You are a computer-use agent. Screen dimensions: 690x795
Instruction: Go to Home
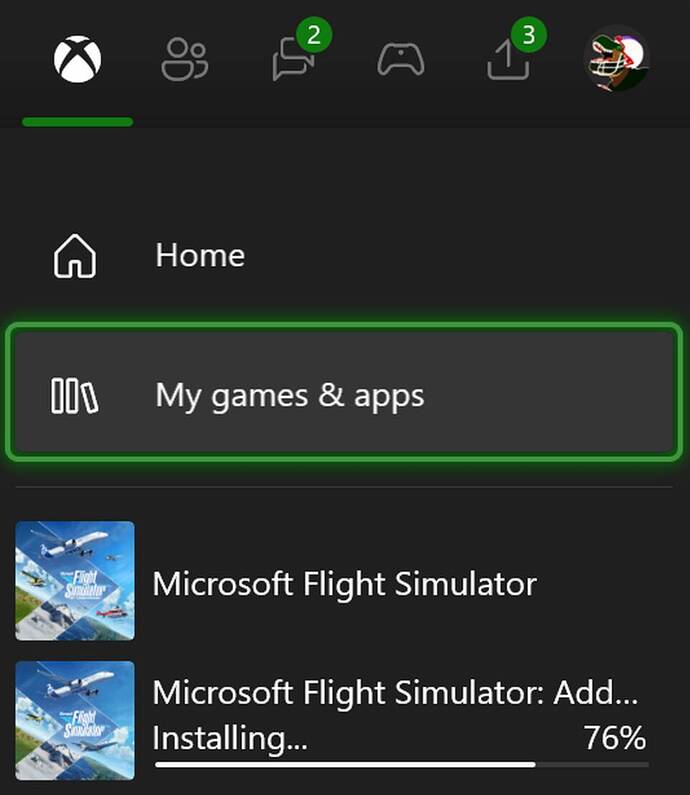[x=200, y=256]
